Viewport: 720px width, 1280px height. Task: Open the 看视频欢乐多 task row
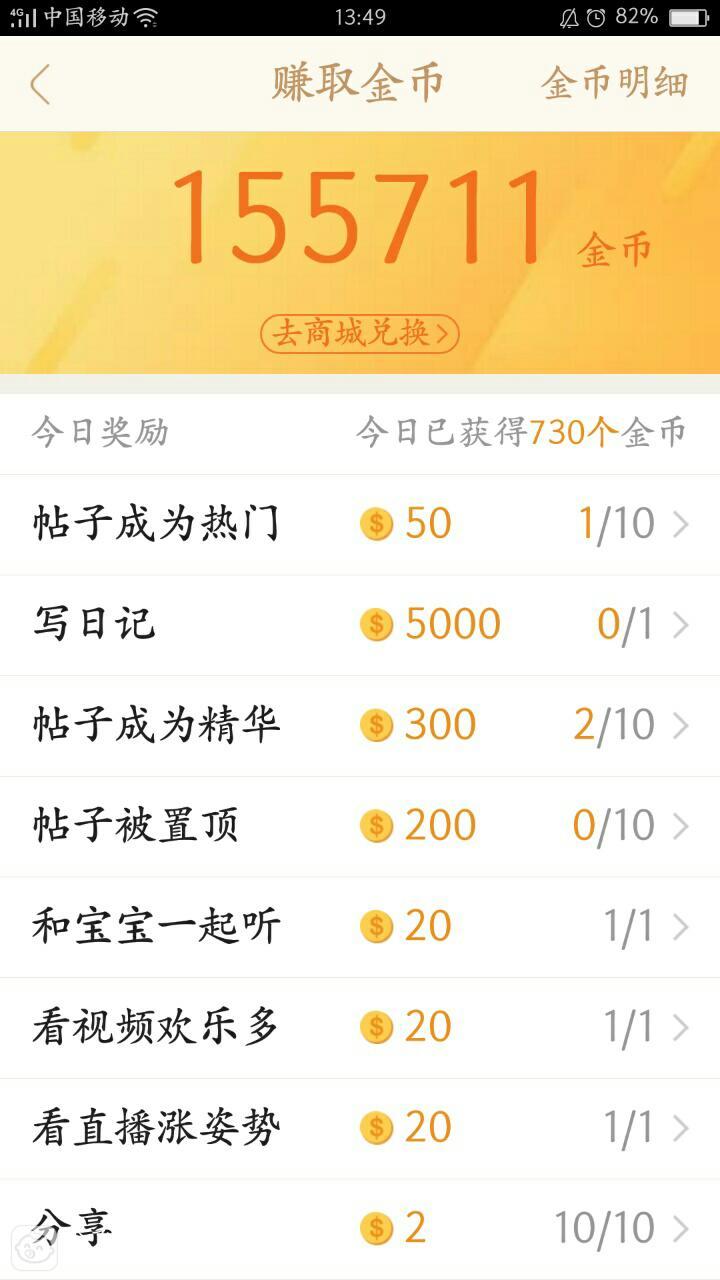pos(360,1028)
